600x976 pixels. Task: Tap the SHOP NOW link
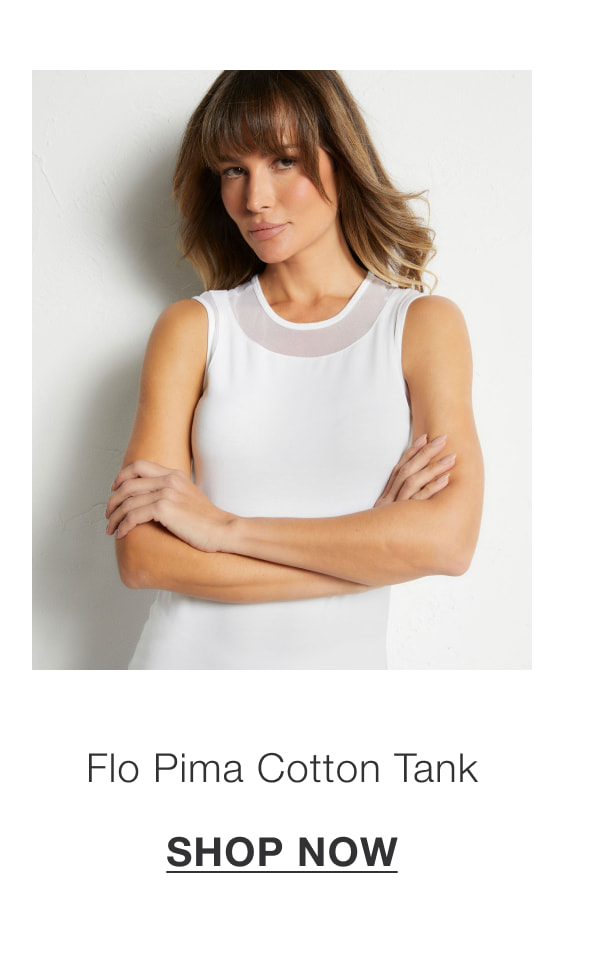[x=282, y=853]
